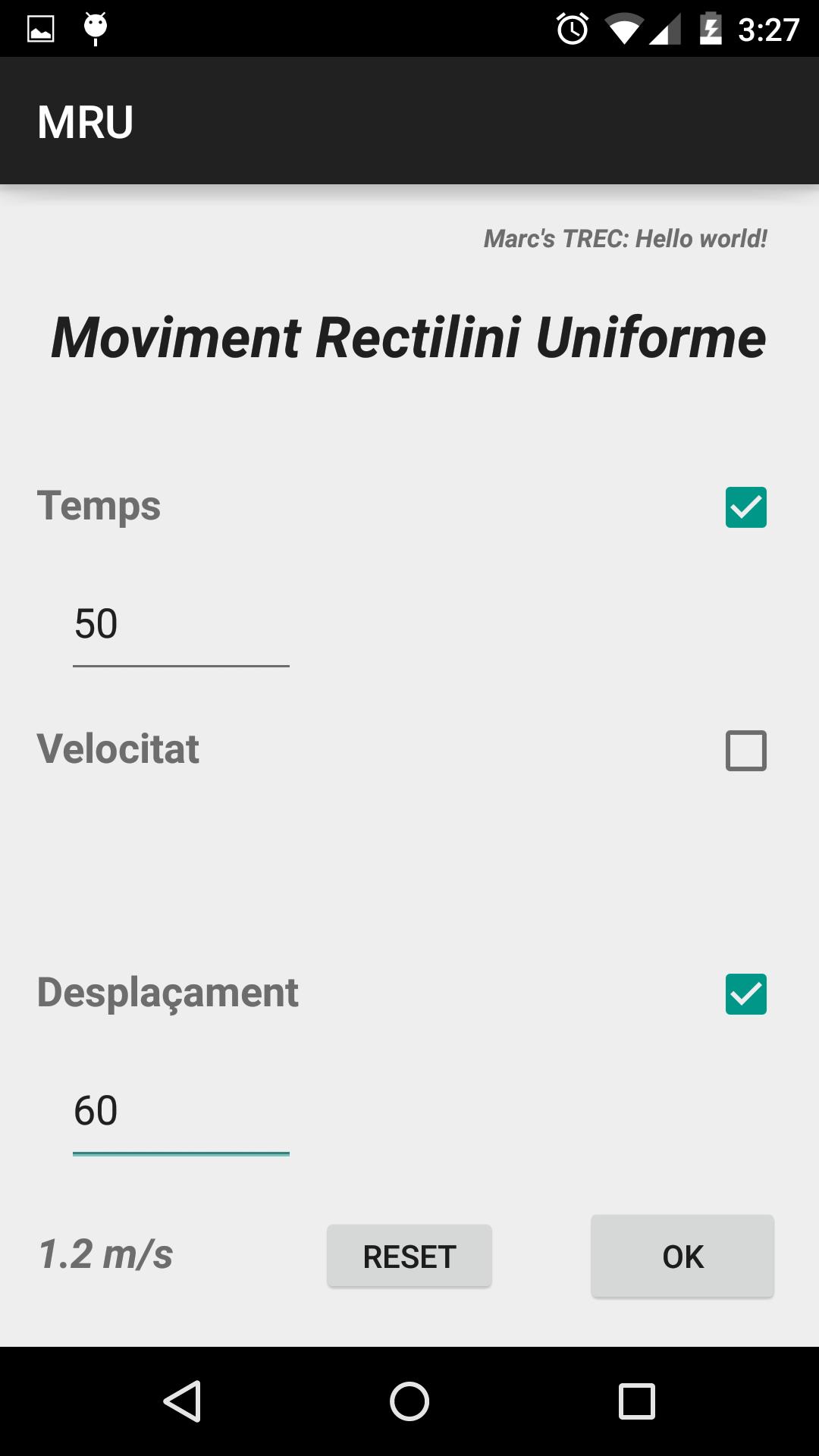This screenshot has width=819, height=1456.
Task: Tap the USB debugging status icon
Action: point(94,27)
